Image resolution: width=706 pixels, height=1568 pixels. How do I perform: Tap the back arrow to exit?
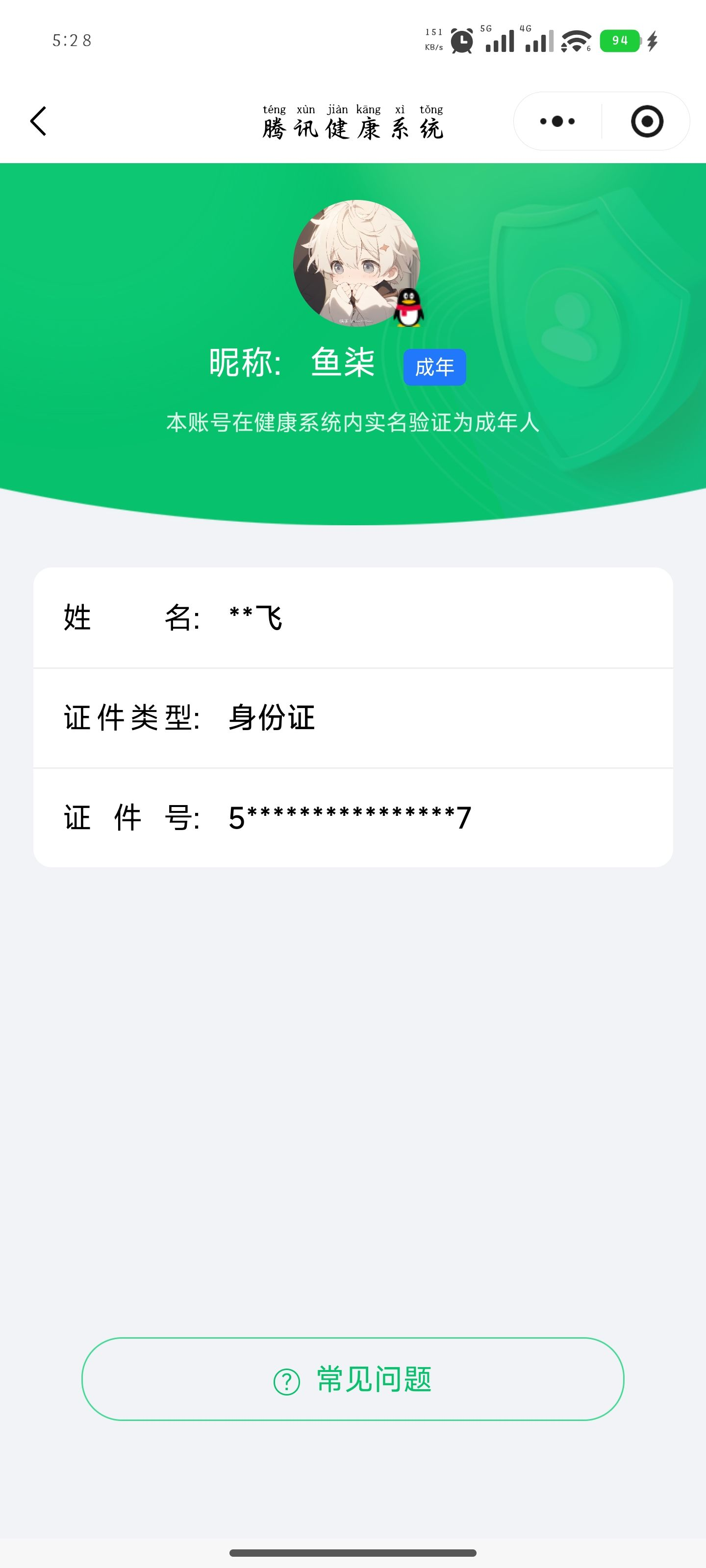coord(38,121)
